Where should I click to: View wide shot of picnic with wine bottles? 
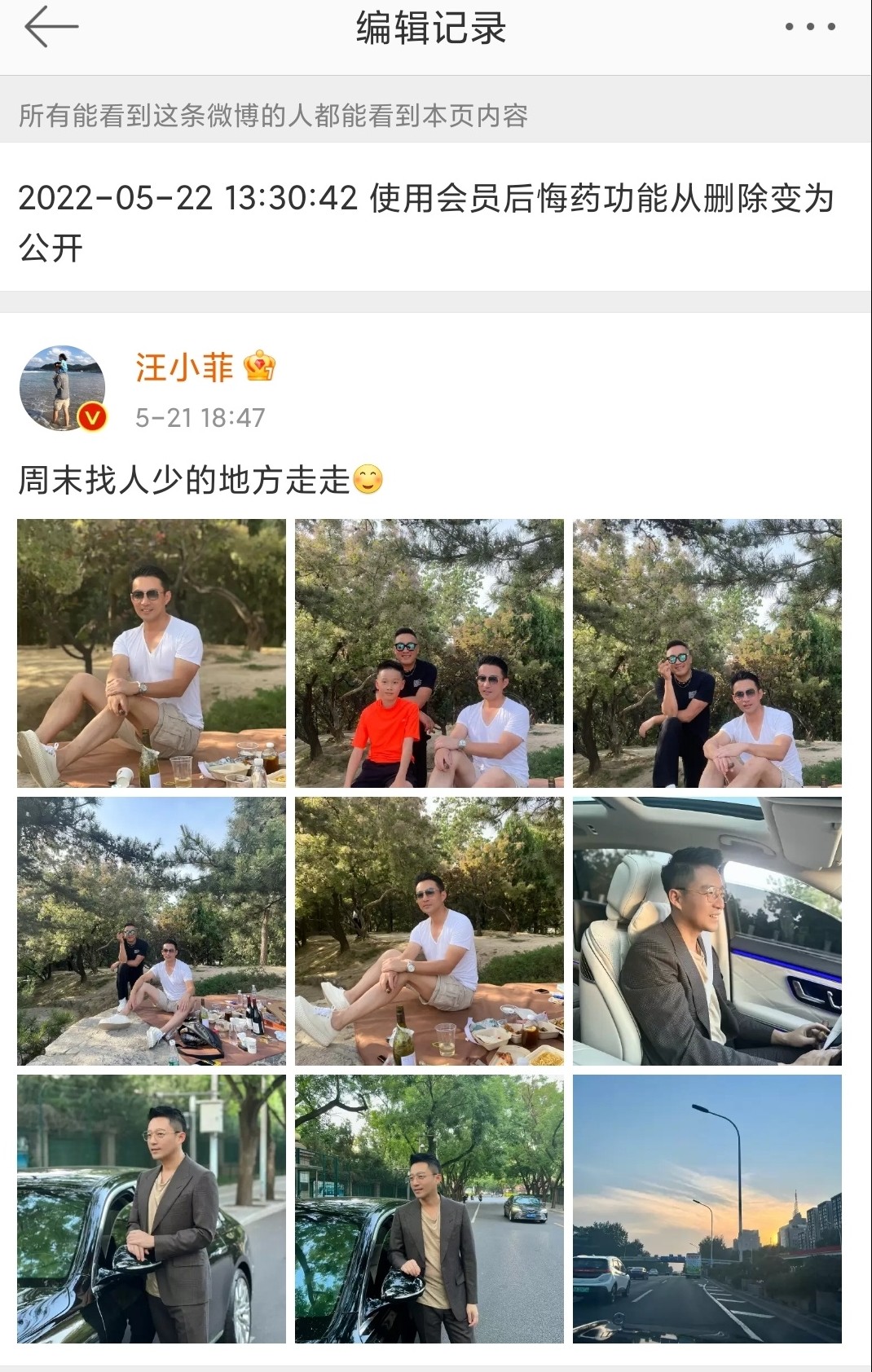point(152,931)
